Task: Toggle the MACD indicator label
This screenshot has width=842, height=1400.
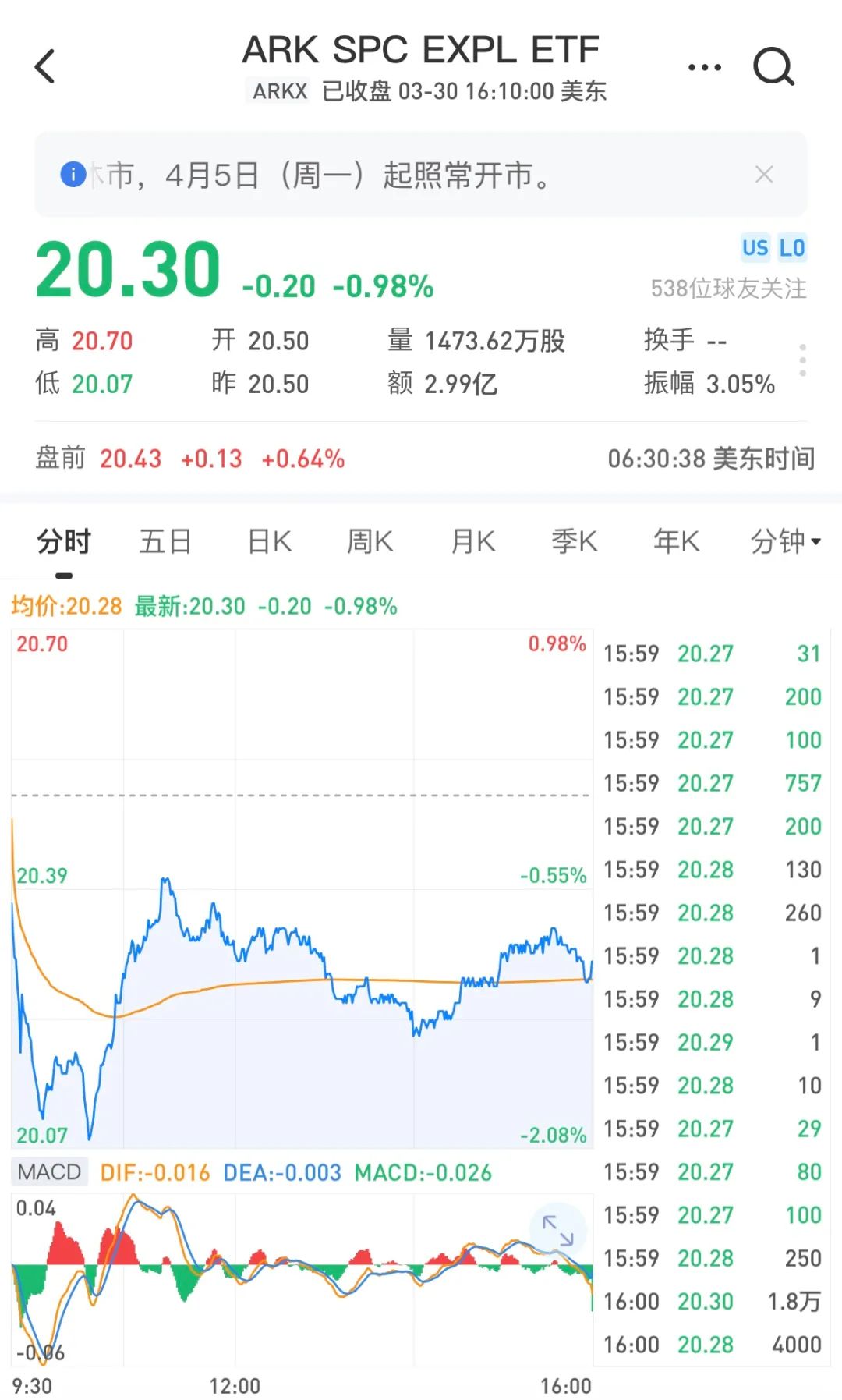Action: point(48,1171)
